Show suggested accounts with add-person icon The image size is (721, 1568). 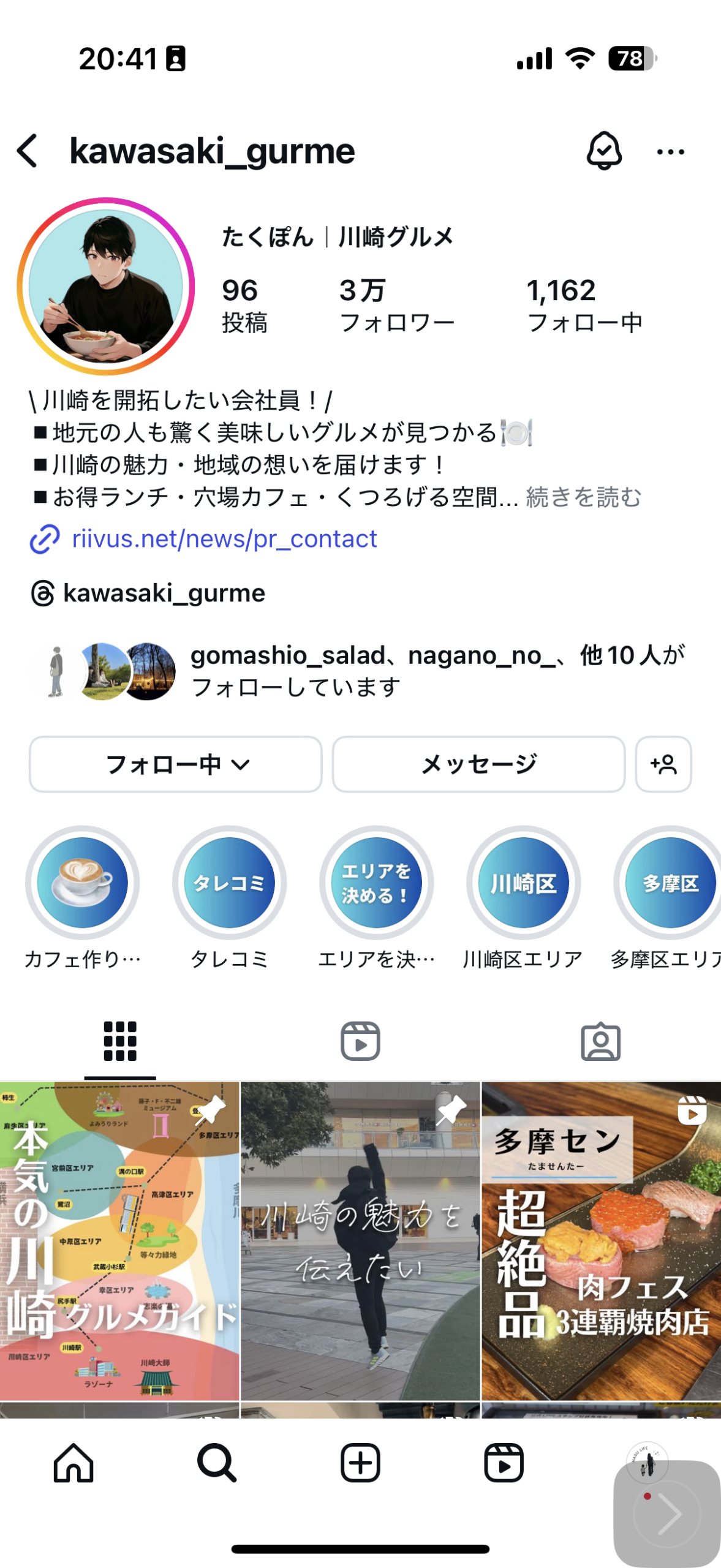663,764
